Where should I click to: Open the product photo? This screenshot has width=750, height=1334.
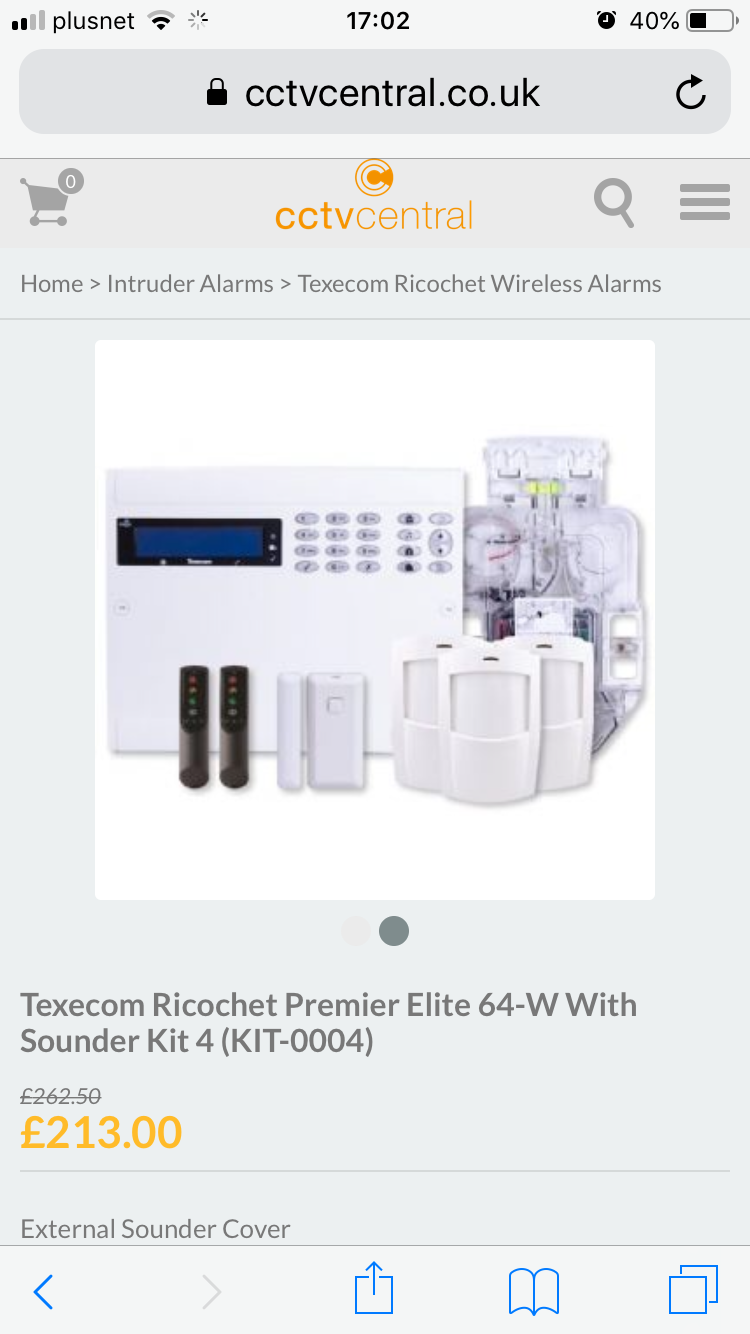coord(374,618)
